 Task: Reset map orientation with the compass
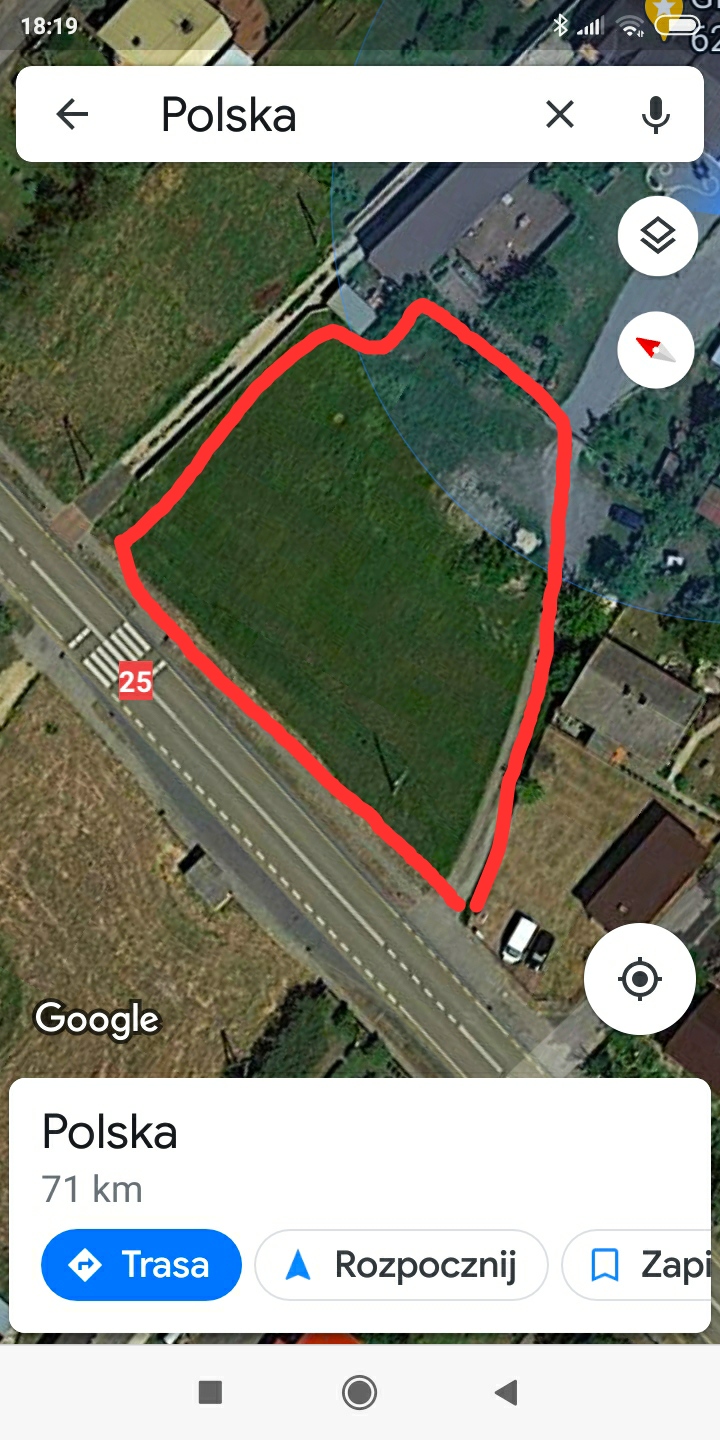click(656, 350)
